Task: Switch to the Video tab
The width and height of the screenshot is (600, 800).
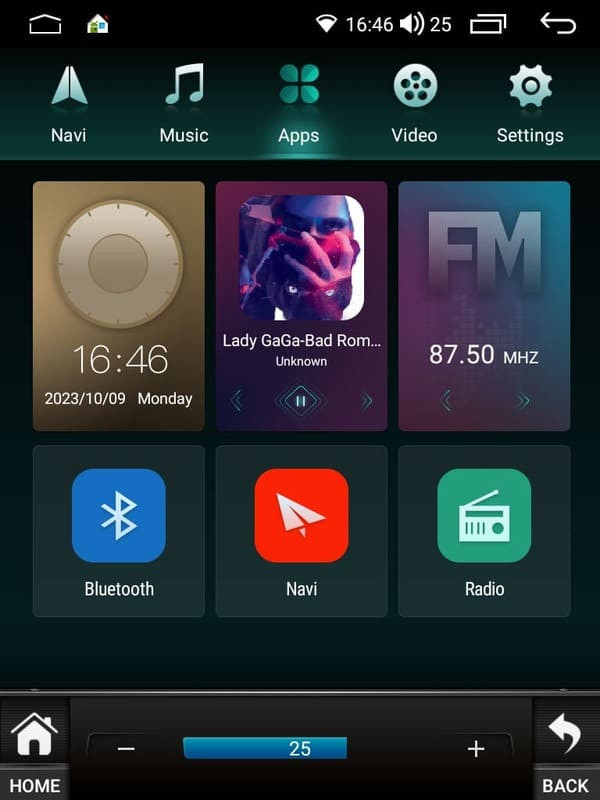Action: (x=414, y=103)
